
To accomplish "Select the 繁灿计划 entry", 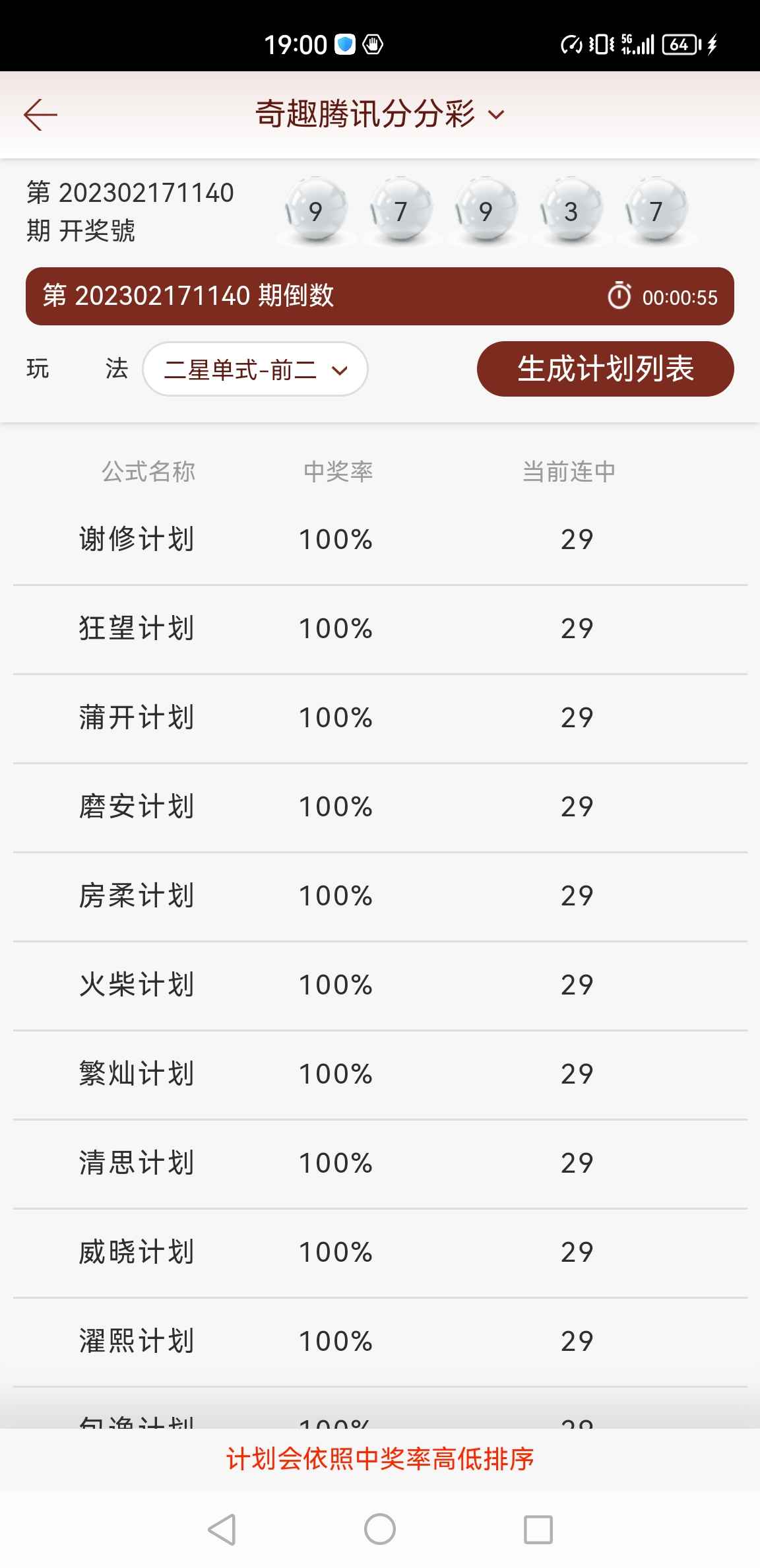I will pos(380,1074).
